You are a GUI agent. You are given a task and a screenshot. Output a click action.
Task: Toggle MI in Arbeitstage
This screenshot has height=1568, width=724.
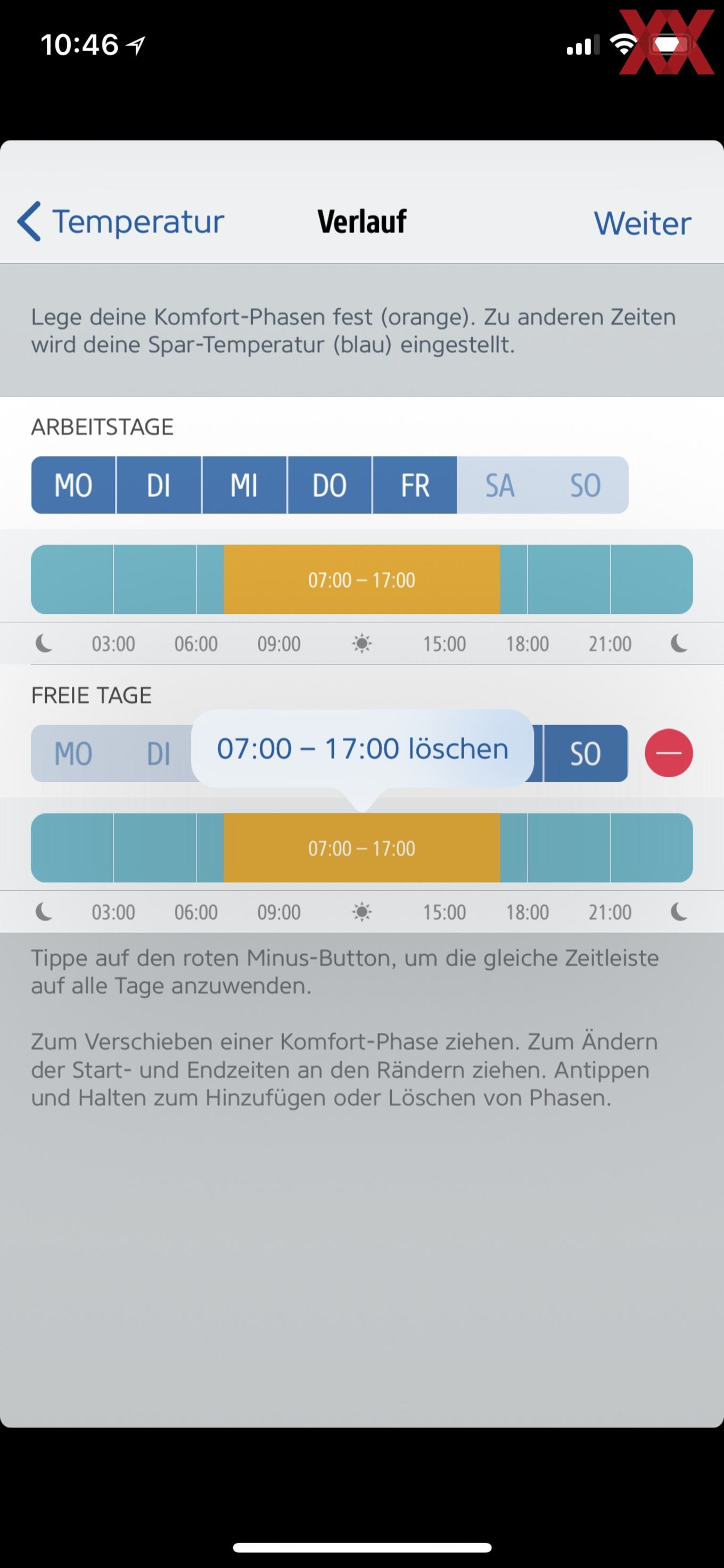click(x=244, y=485)
